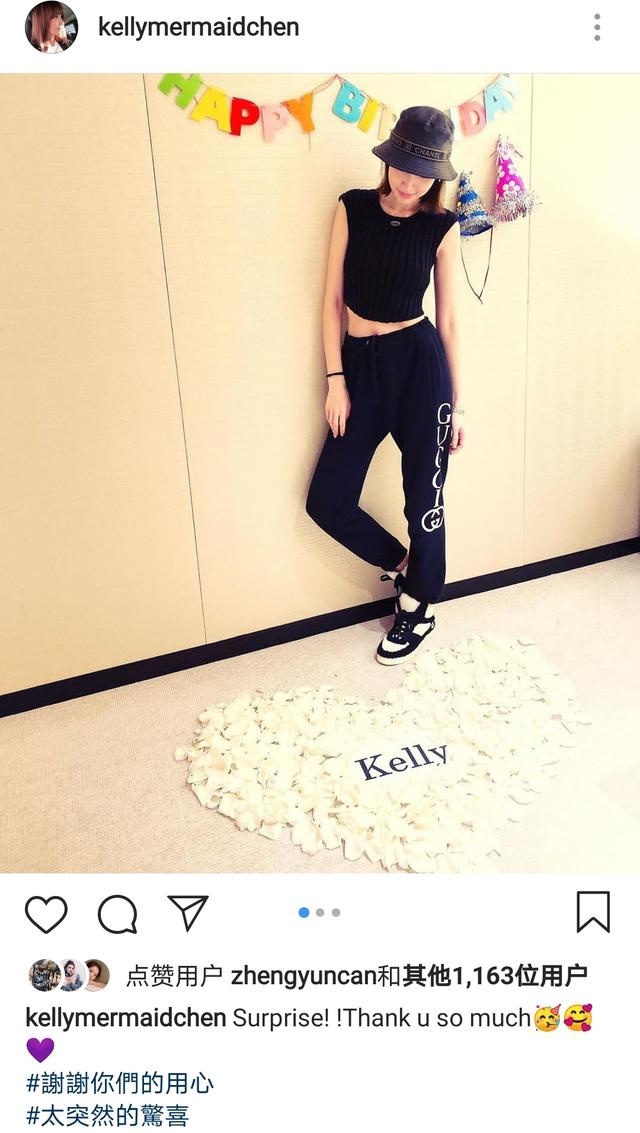
Task: Tap kellymermaidchen username in caption
Action: coord(125,1019)
